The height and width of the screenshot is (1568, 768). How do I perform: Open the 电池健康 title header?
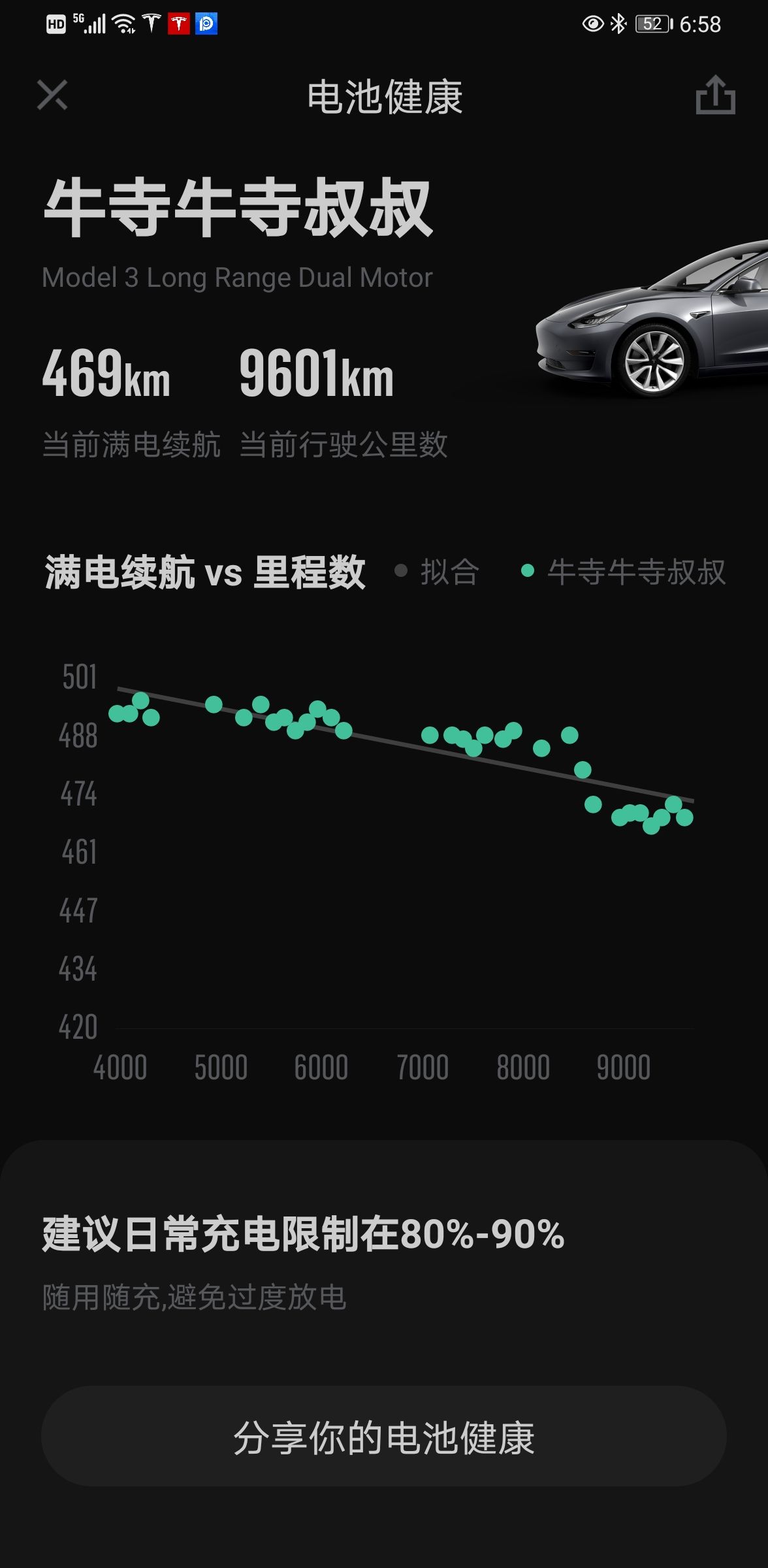click(384, 98)
